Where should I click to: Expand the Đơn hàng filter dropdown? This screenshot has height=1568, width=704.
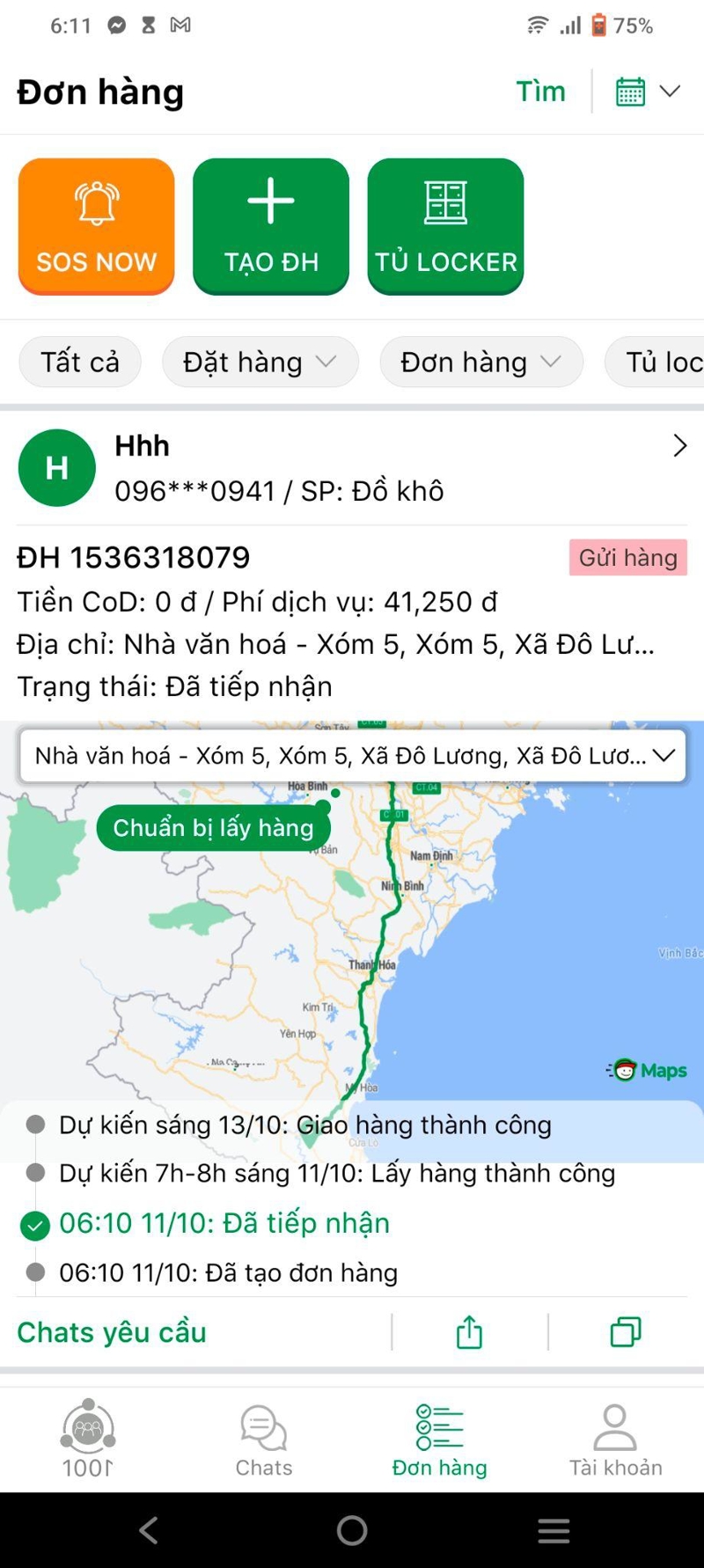point(480,362)
